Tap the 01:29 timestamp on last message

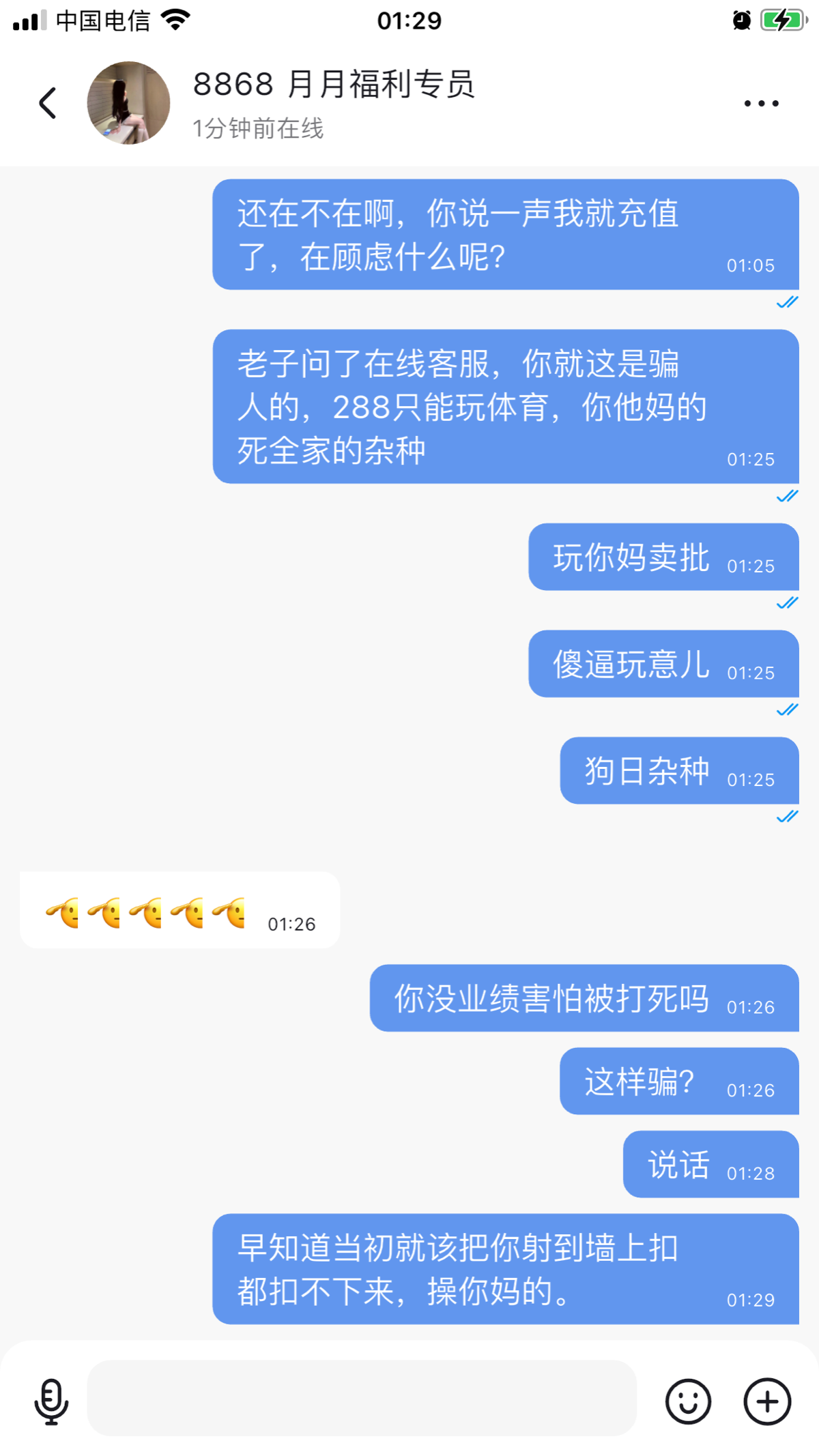750,1298
